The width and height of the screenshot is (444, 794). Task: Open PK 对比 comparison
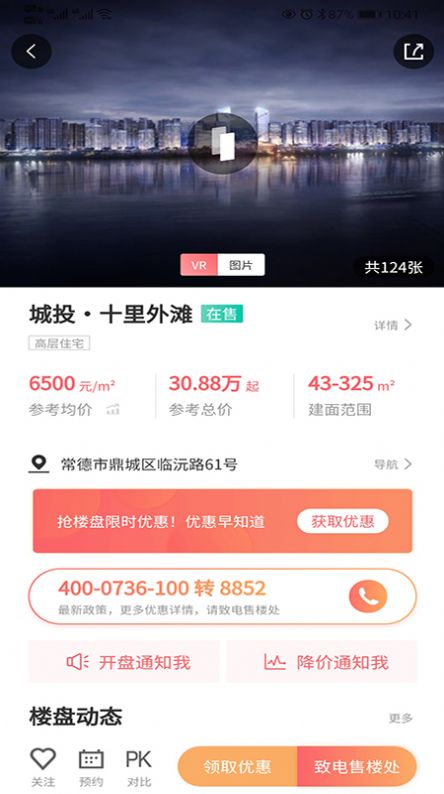click(139, 768)
